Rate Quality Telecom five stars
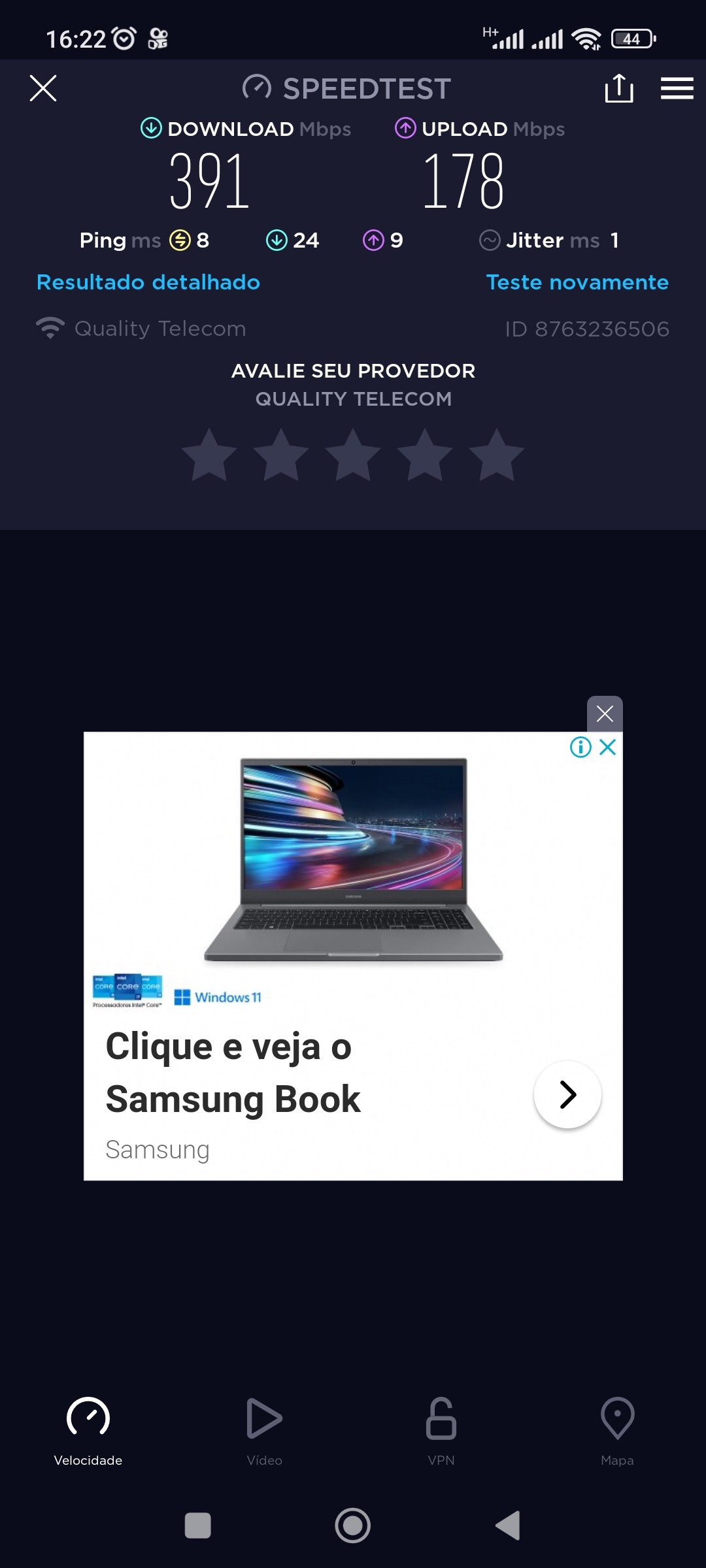The height and width of the screenshot is (1568, 706). [497, 455]
